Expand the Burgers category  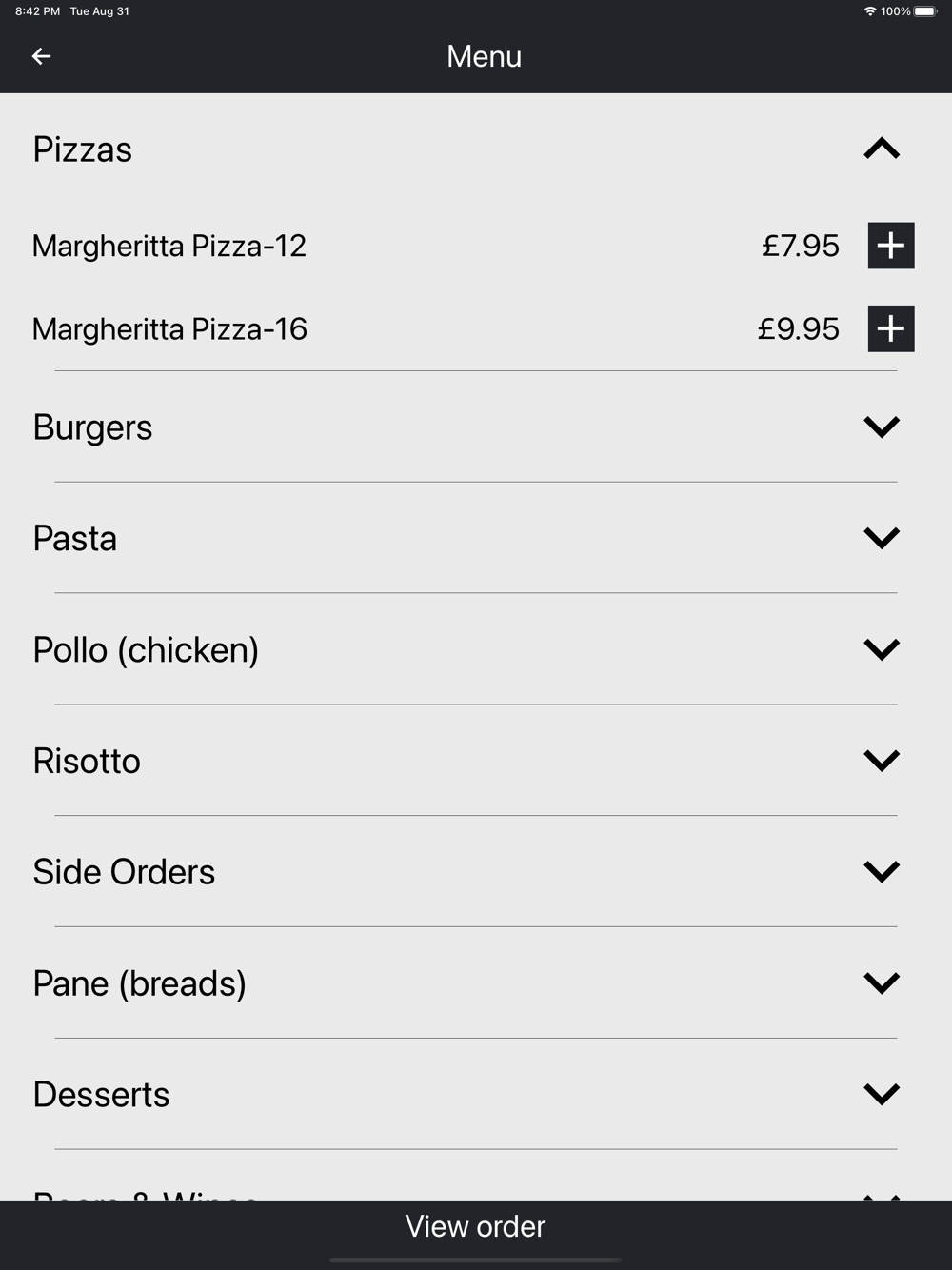tap(881, 427)
